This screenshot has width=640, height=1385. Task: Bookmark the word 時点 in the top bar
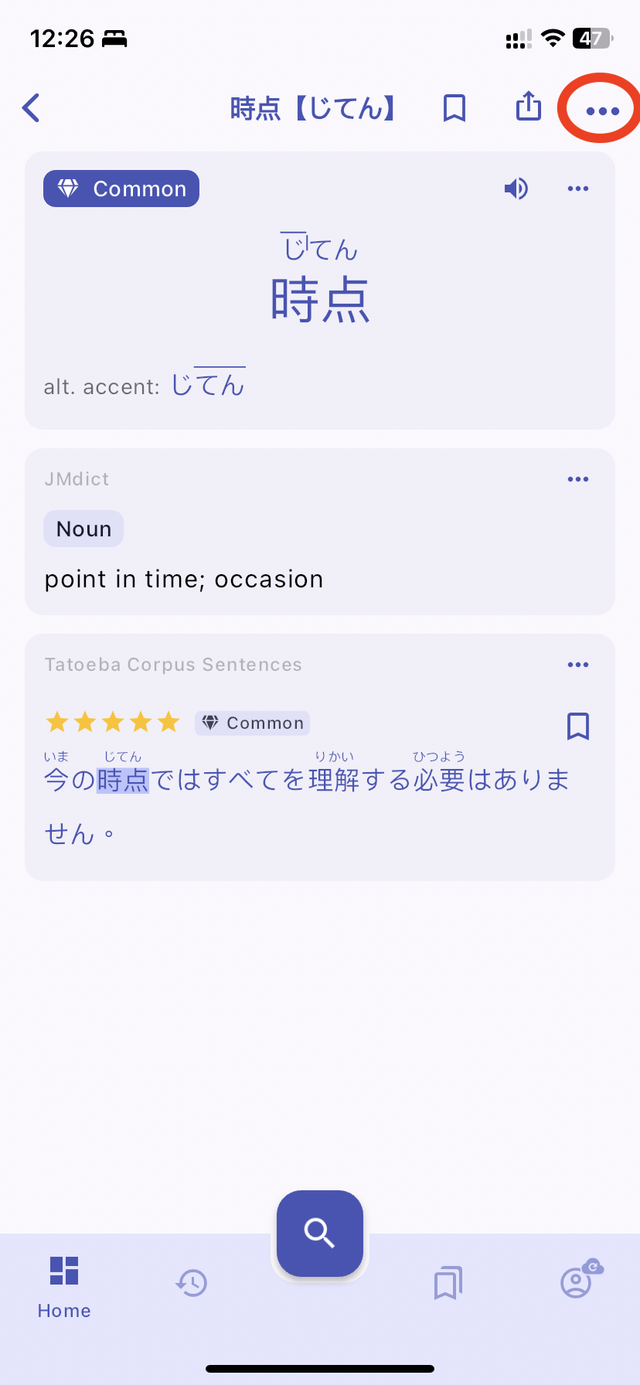[x=454, y=108]
